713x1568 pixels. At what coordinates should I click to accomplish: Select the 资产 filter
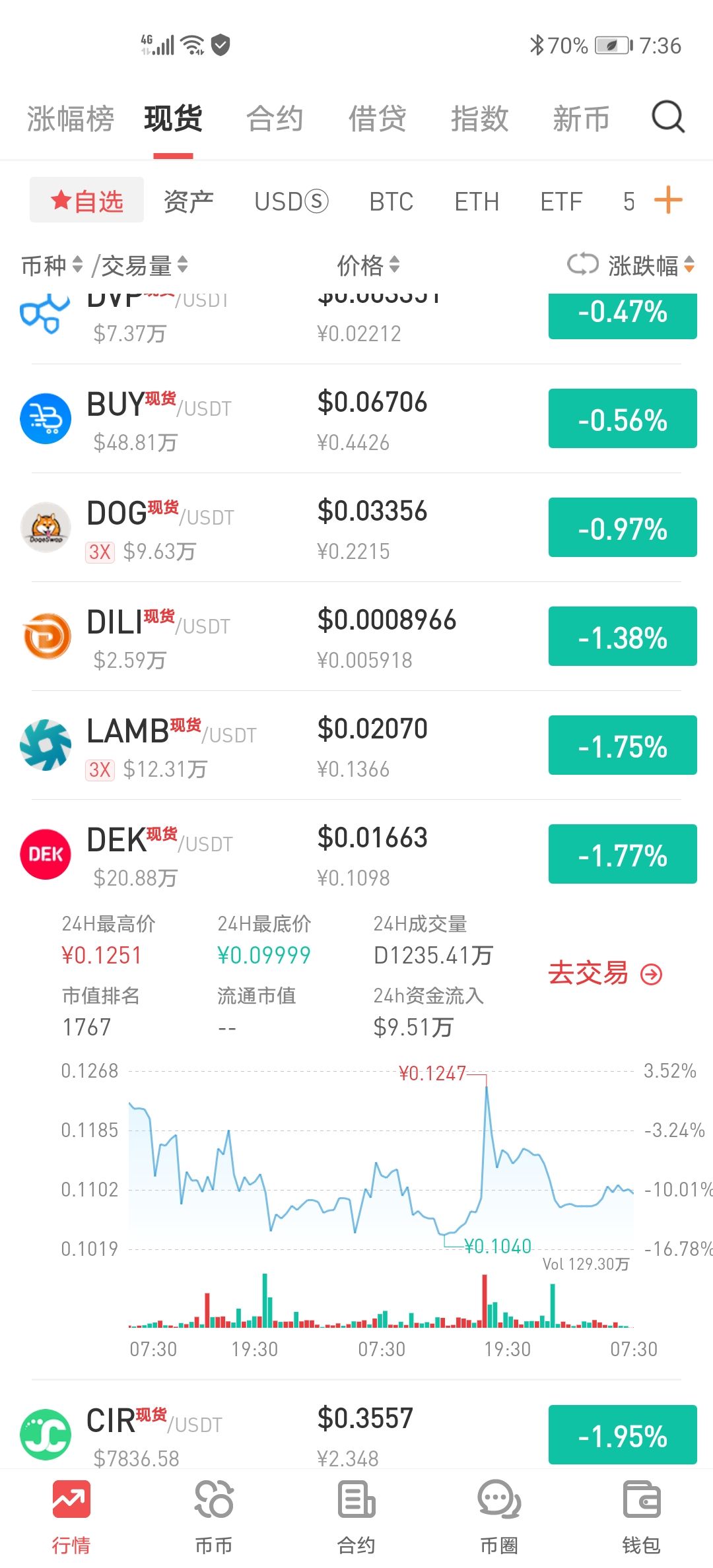coord(189,201)
